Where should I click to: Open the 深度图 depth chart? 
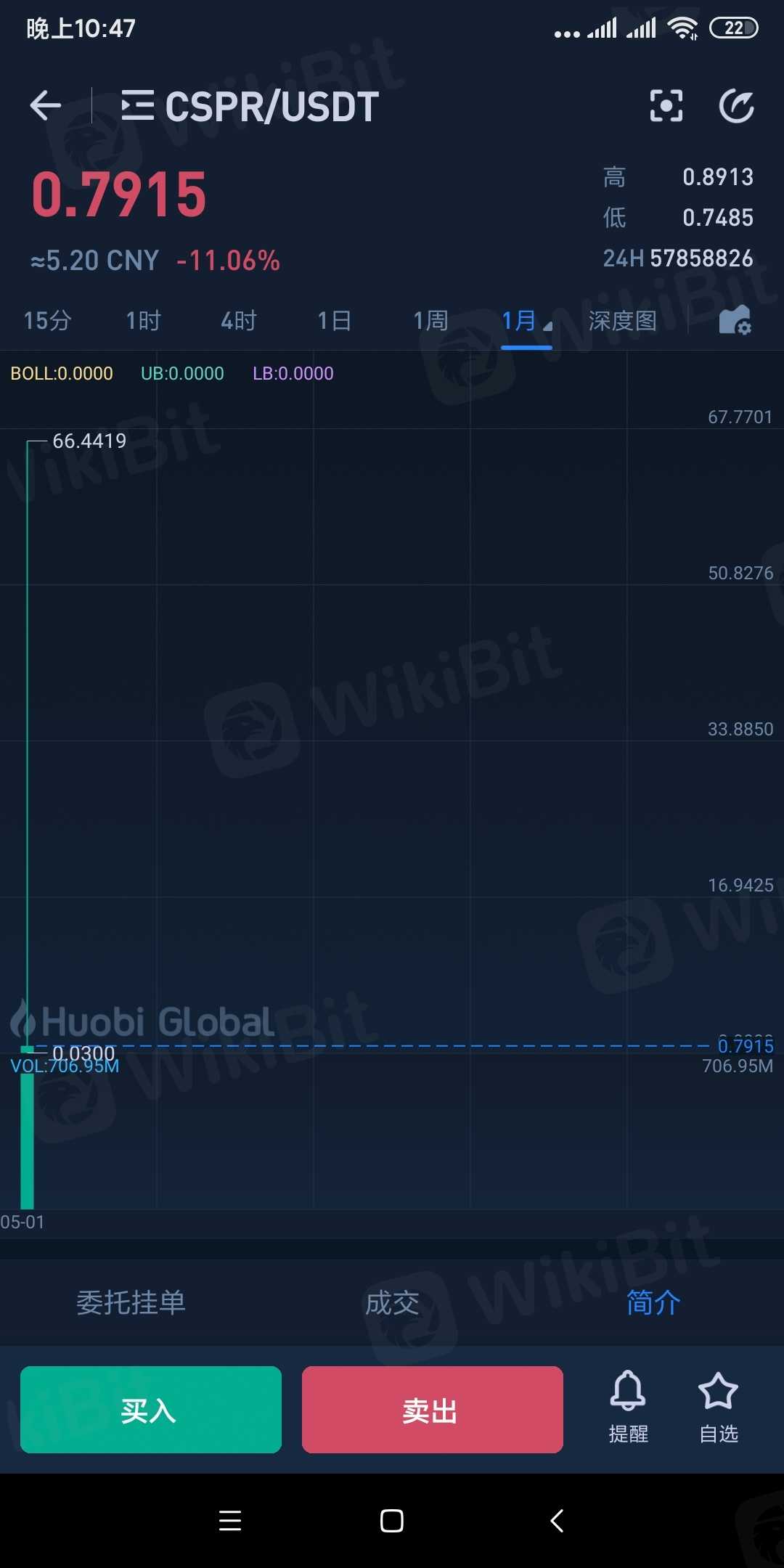(622, 320)
